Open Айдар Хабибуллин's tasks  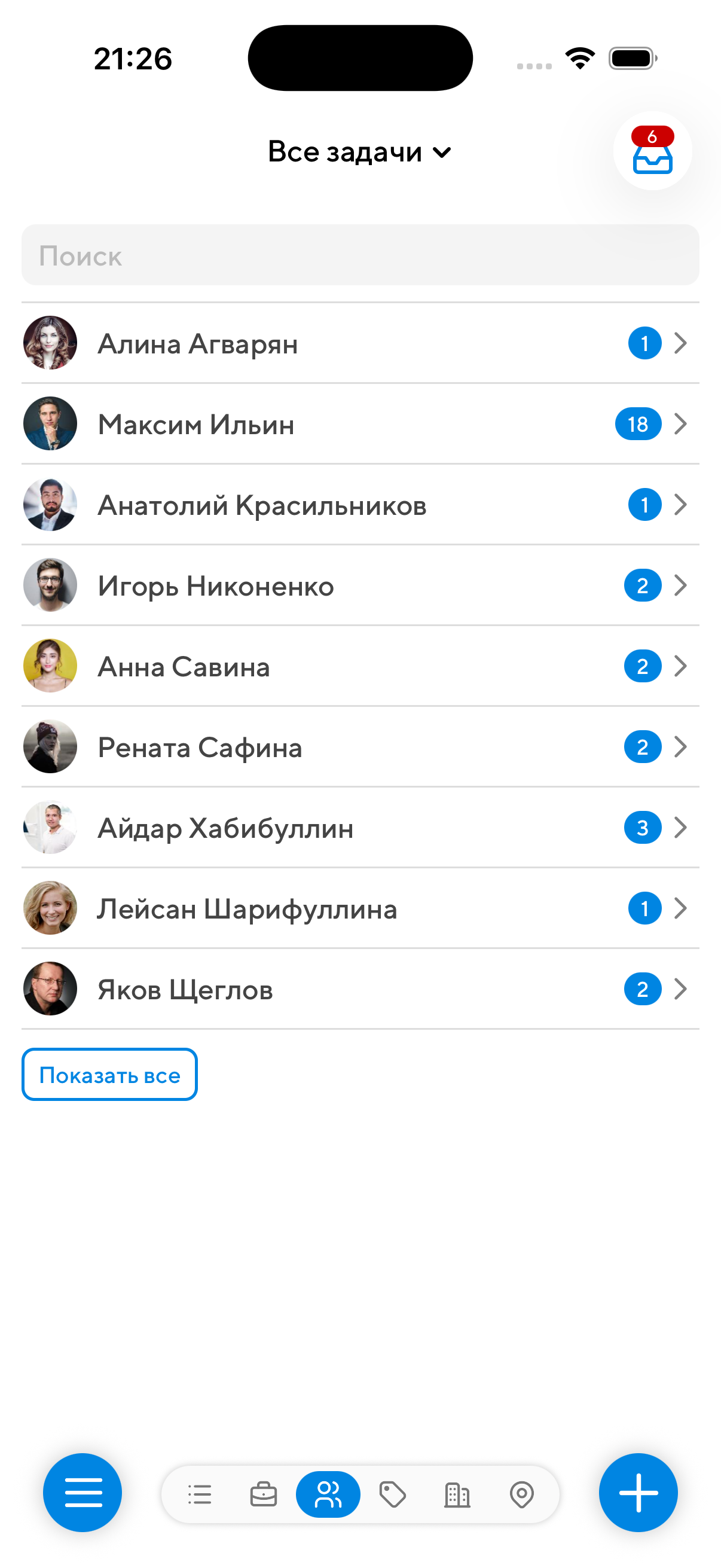click(x=359, y=828)
